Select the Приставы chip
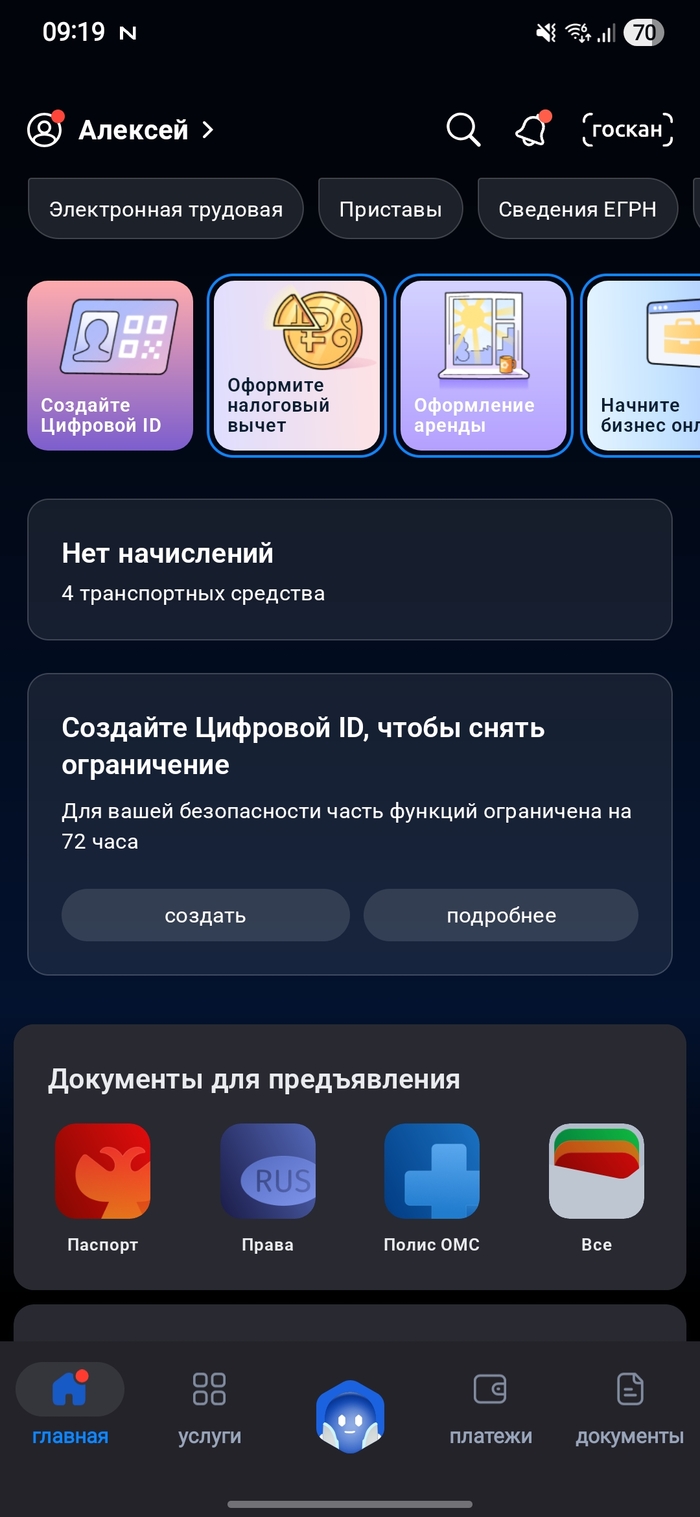The width and height of the screenshot is (700, 1517). click(x=390, y=210)
